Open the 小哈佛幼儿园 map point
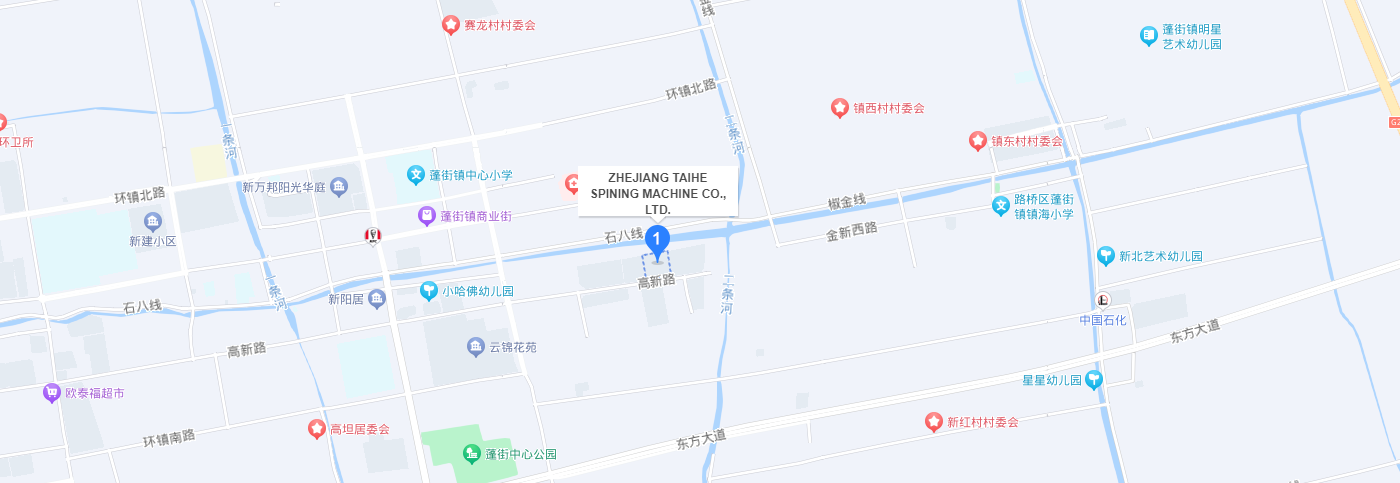The height and width of the screenshot is (483, 1400). point(429,291)
